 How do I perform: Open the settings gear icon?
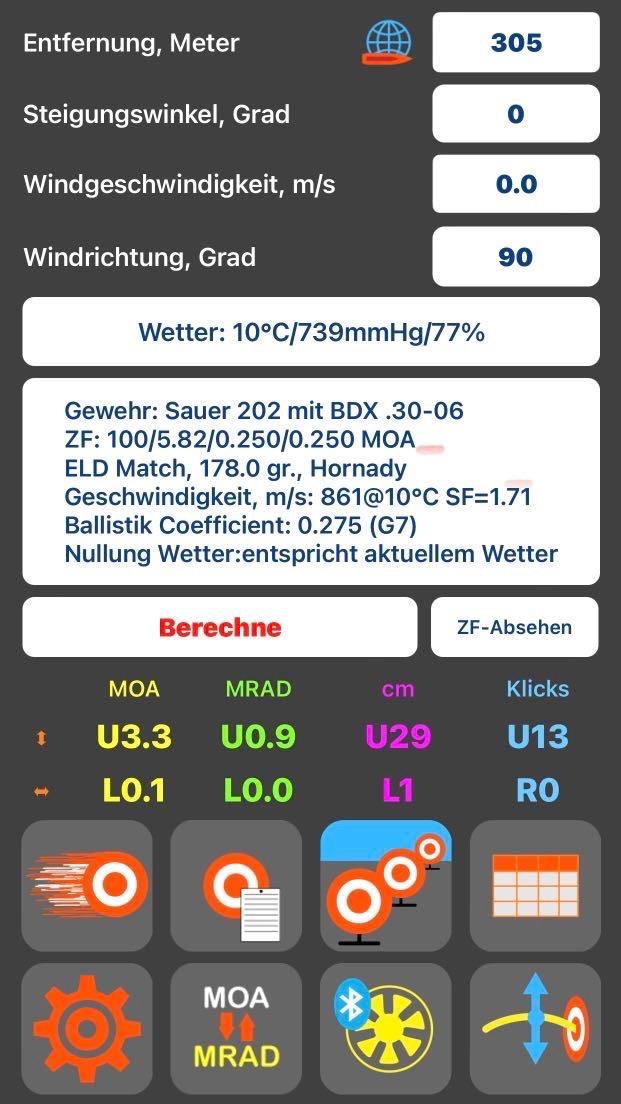pos(87,1028)
